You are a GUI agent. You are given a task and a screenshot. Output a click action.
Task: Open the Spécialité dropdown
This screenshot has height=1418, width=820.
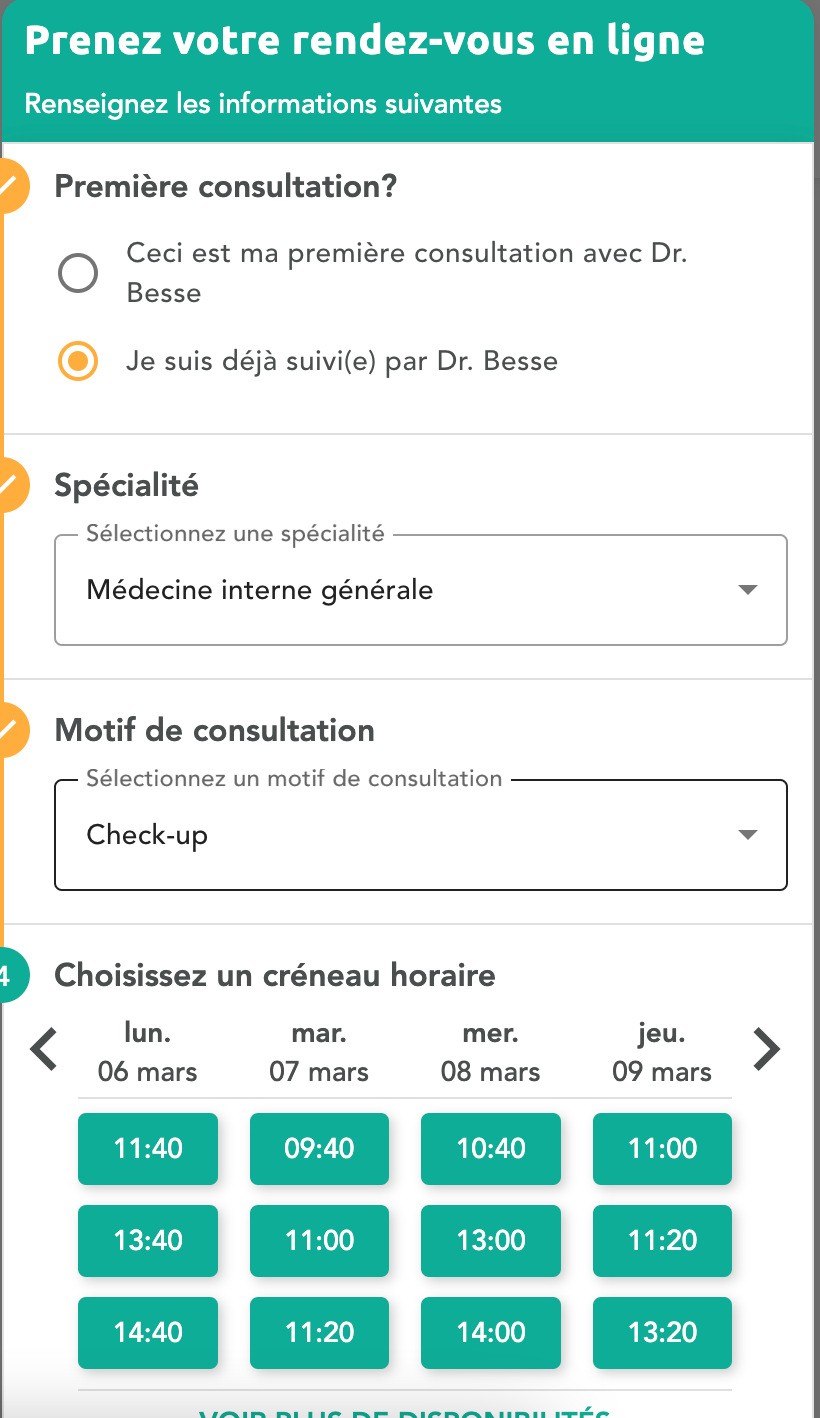[421, 590]
